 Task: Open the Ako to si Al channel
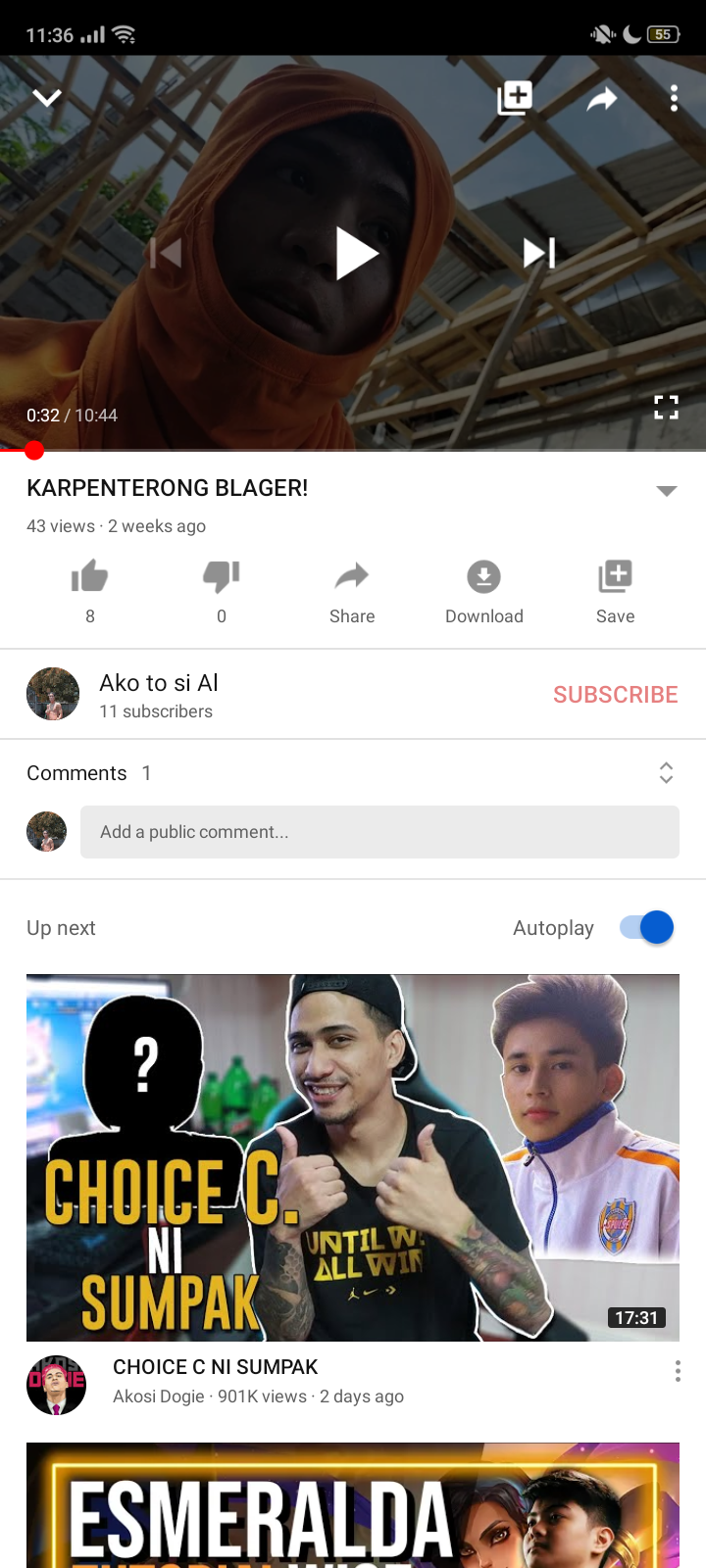click(x=157, y=694)
